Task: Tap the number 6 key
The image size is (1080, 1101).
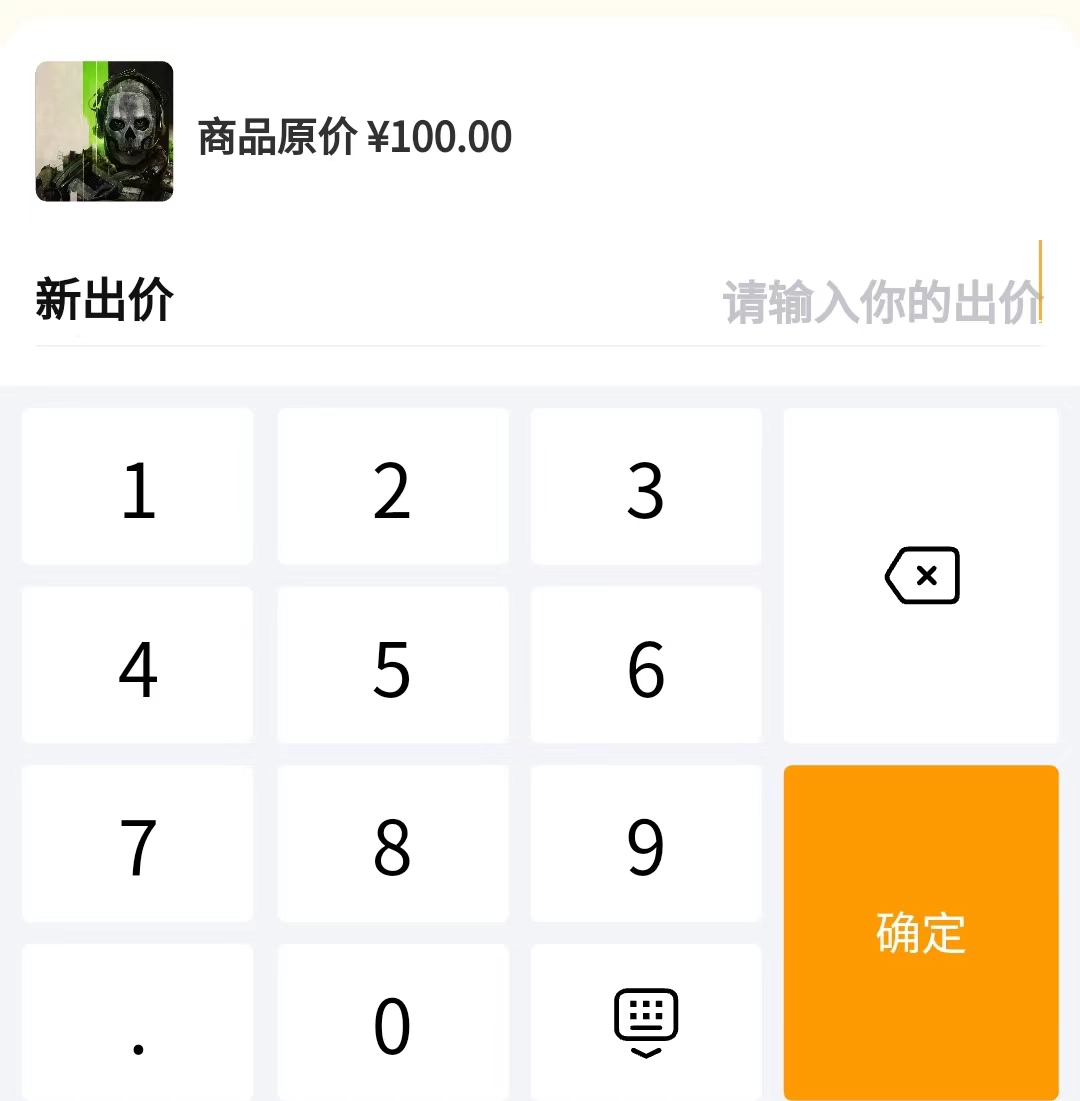Action: [646, 666]
